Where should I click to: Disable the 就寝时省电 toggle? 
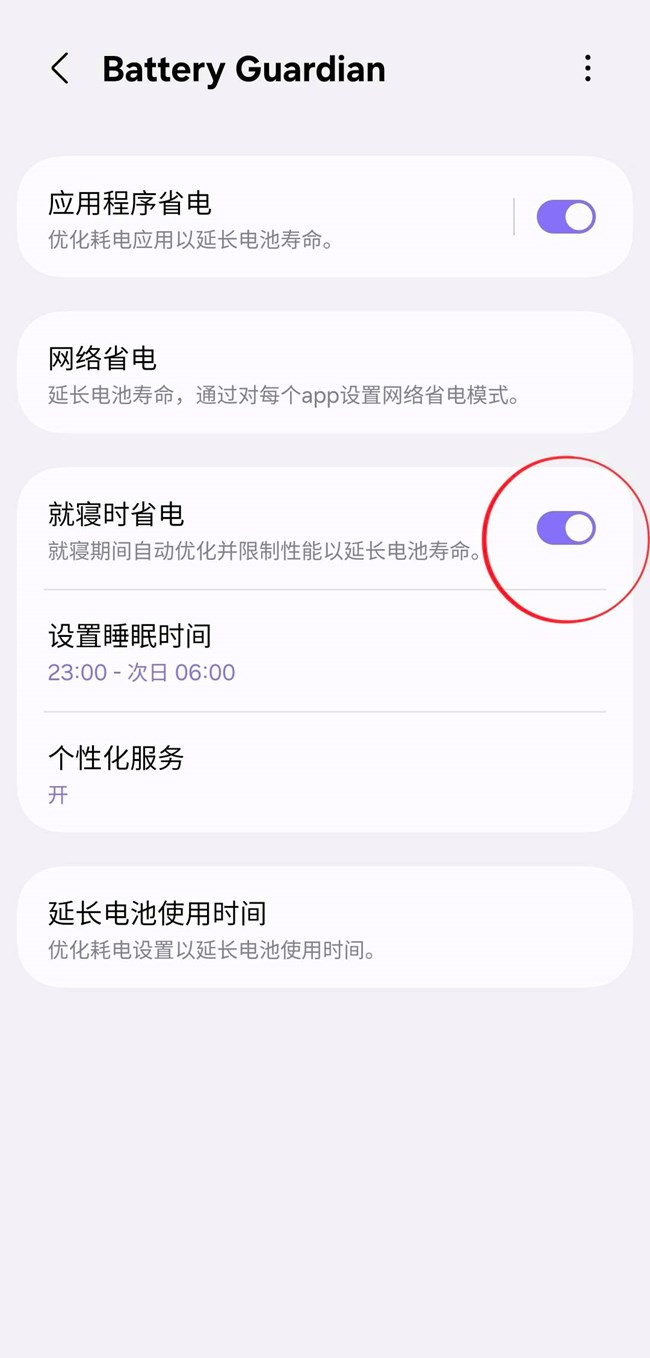[566, 528]
